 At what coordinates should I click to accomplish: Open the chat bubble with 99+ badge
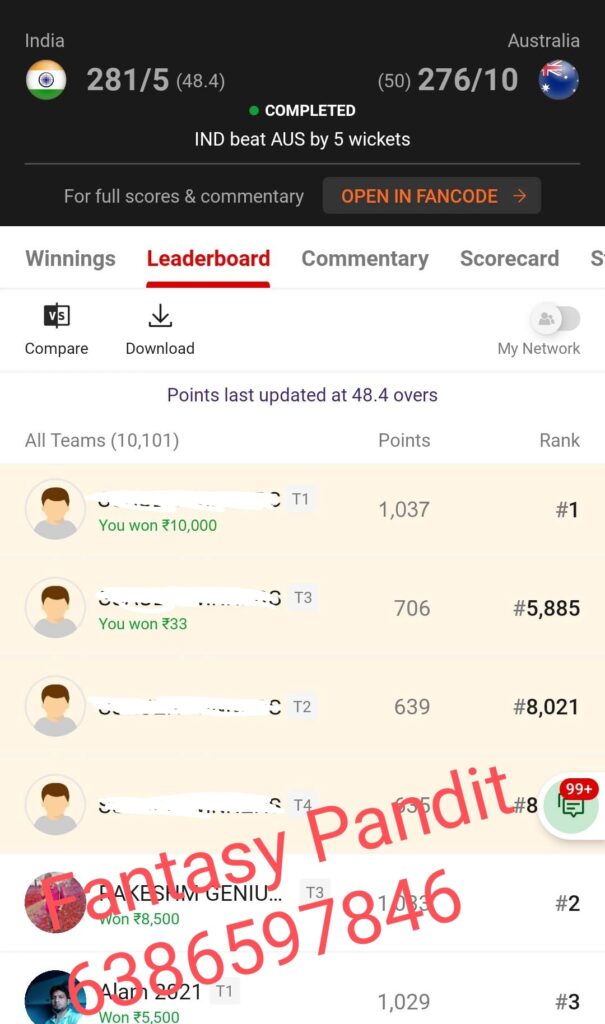(x=572, y=807)
